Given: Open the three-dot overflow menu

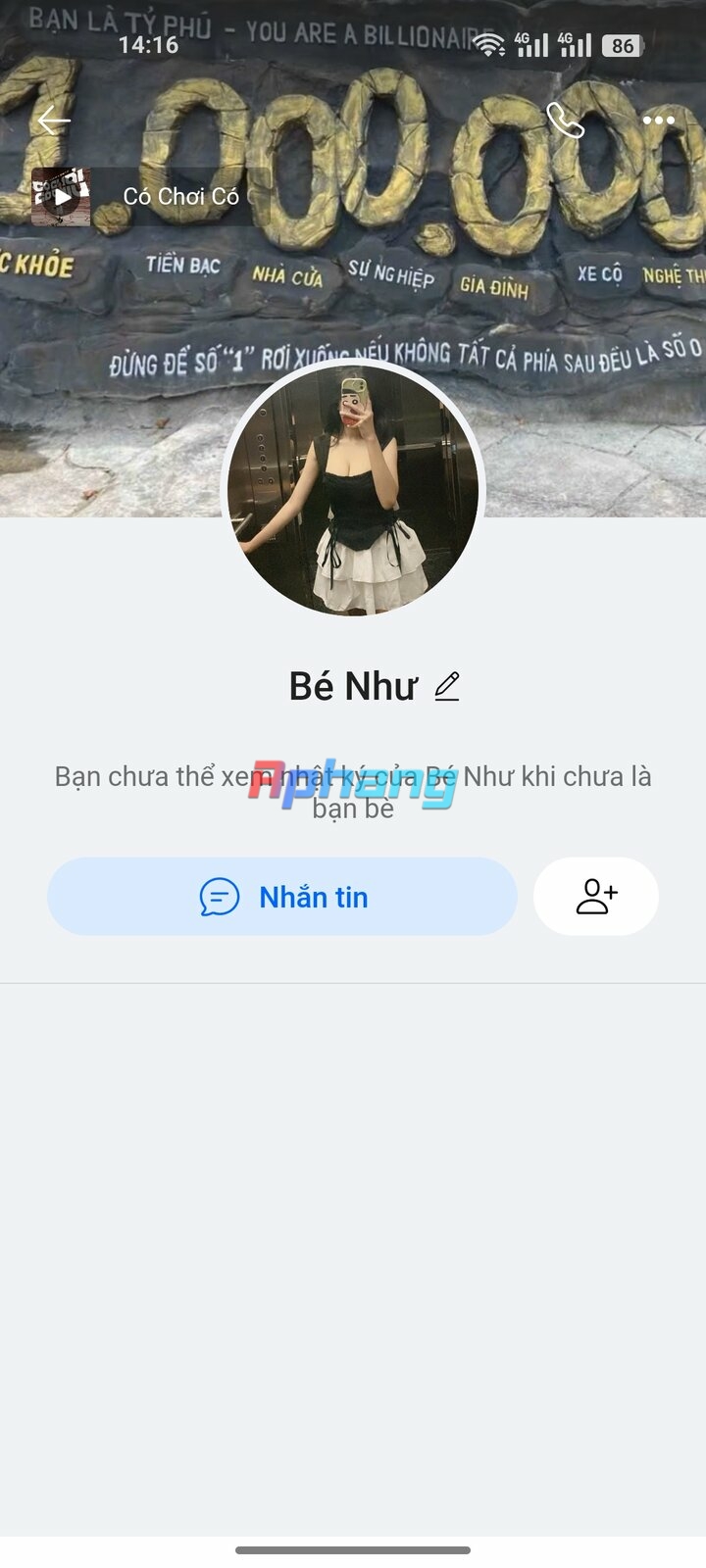Looking at the screenshot, I should pos(658,121).
